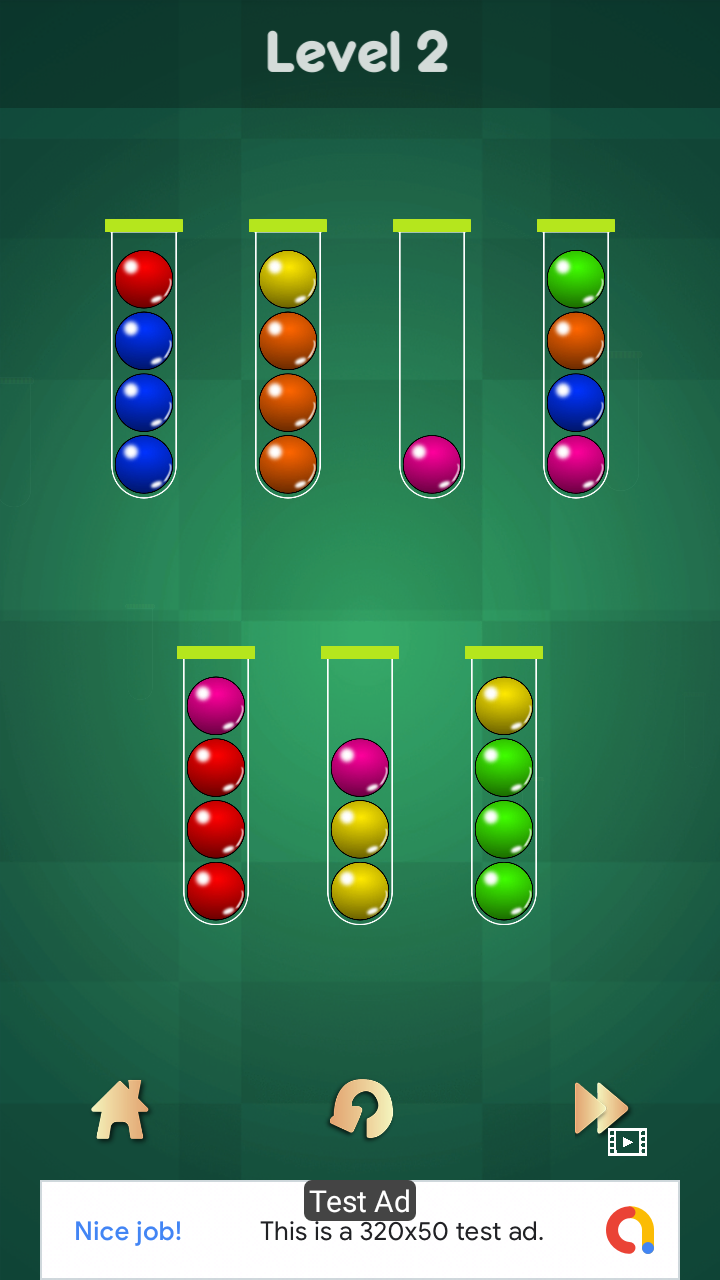
Task: Go to the home screen via house icon
Action: point(120,1110)
